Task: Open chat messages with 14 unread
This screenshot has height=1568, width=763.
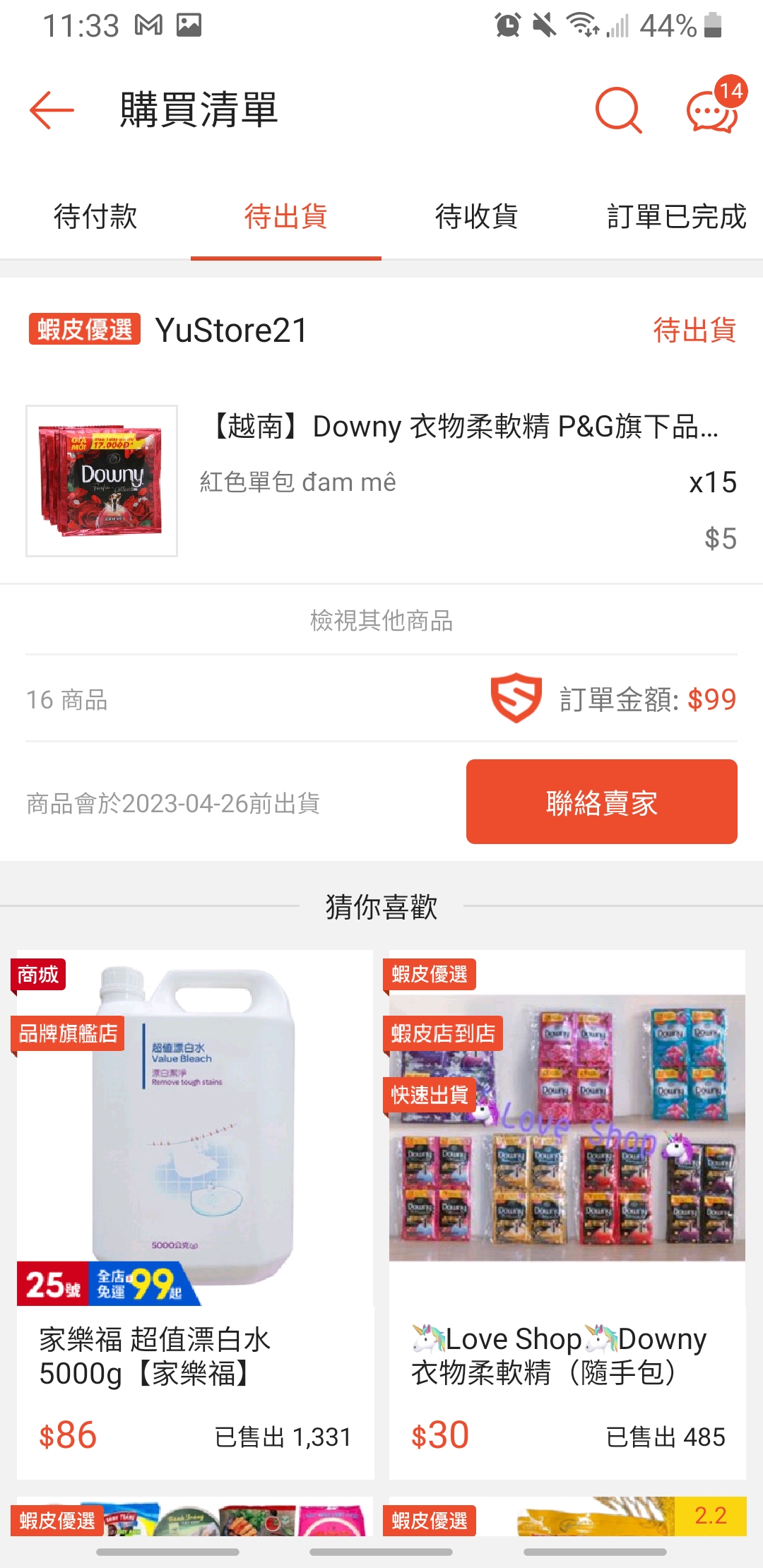Action: pos(712,110)
